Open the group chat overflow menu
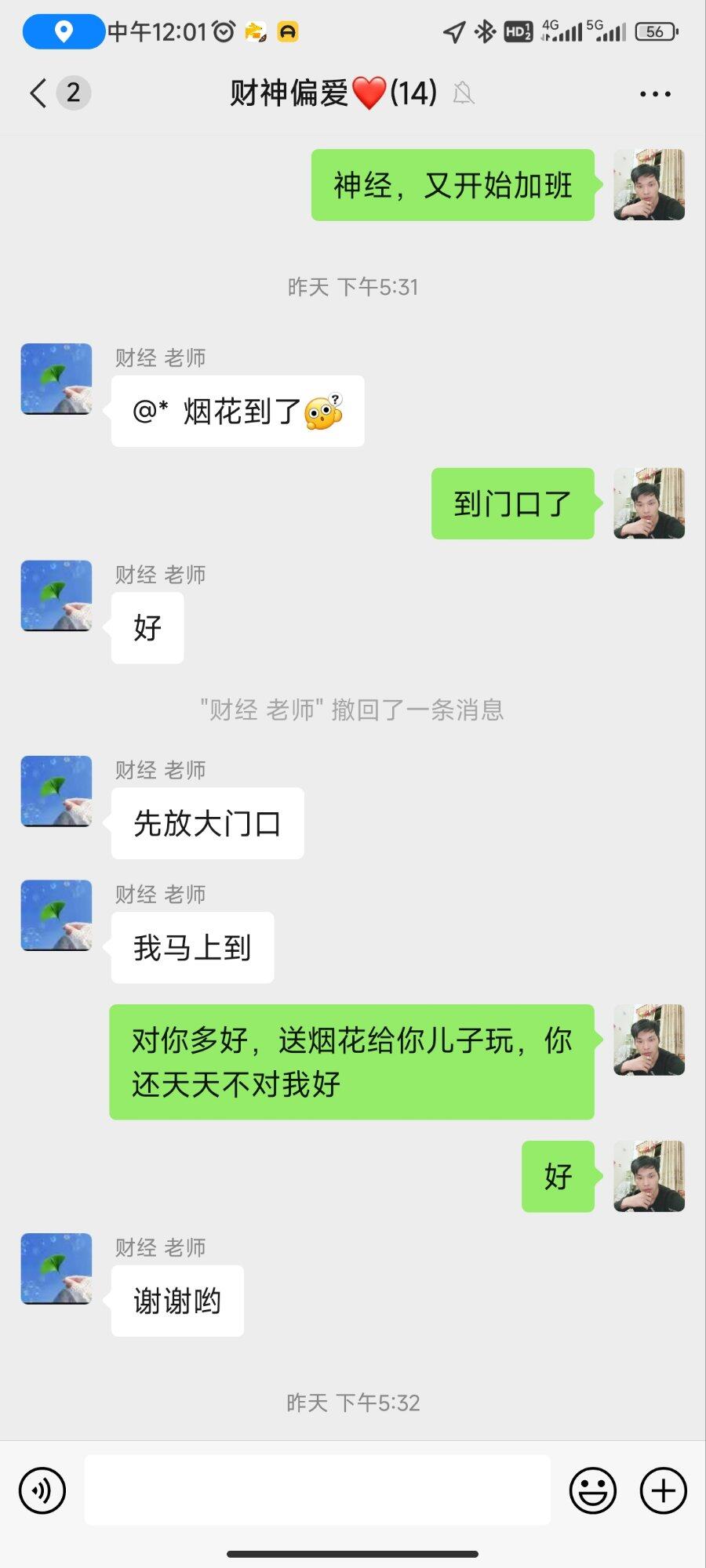706x1568 pixels. [655, 94]
